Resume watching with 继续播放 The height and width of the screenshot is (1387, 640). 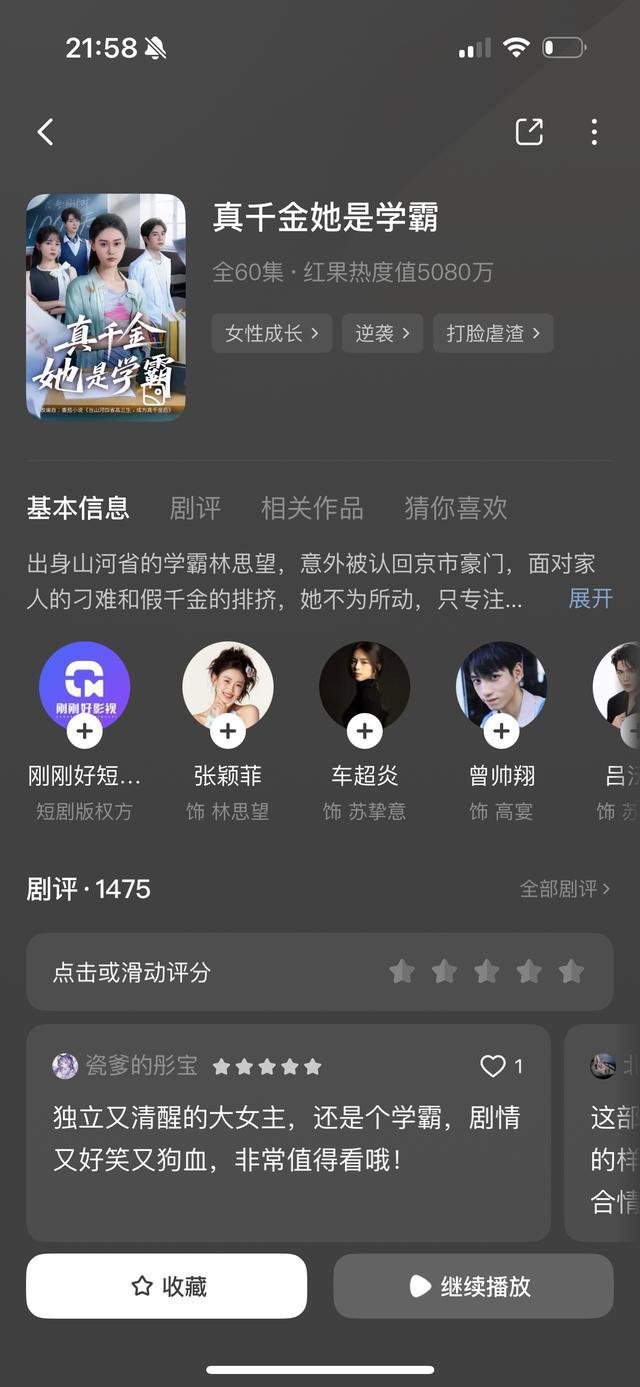pyautogui.click(x=472, y=1286)
